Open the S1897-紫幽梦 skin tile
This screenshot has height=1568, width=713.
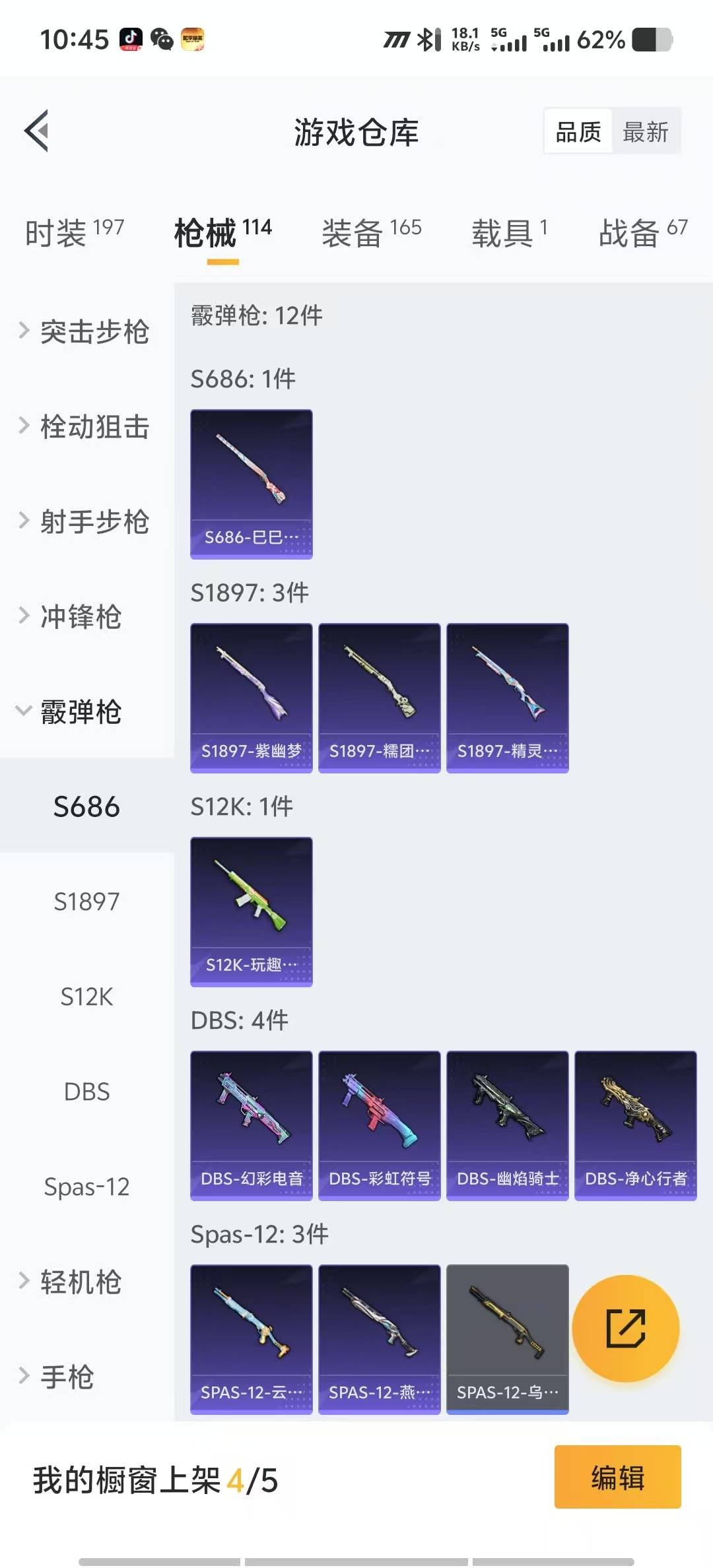click(251, 697)
